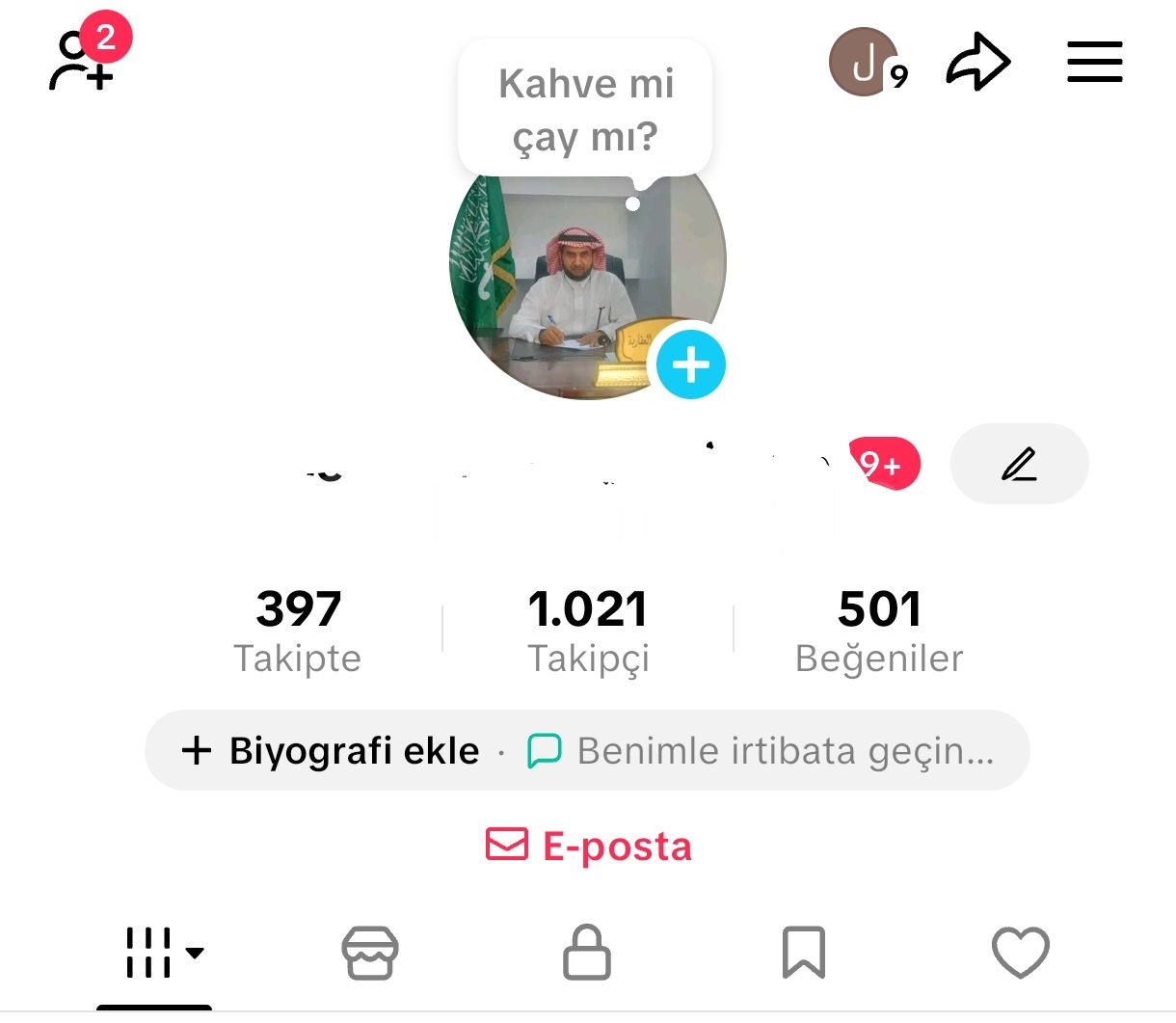The width and height of the screenshot is (1176, 1023).
Task: Open the add friends icon
Action: [x=82, y=61]
